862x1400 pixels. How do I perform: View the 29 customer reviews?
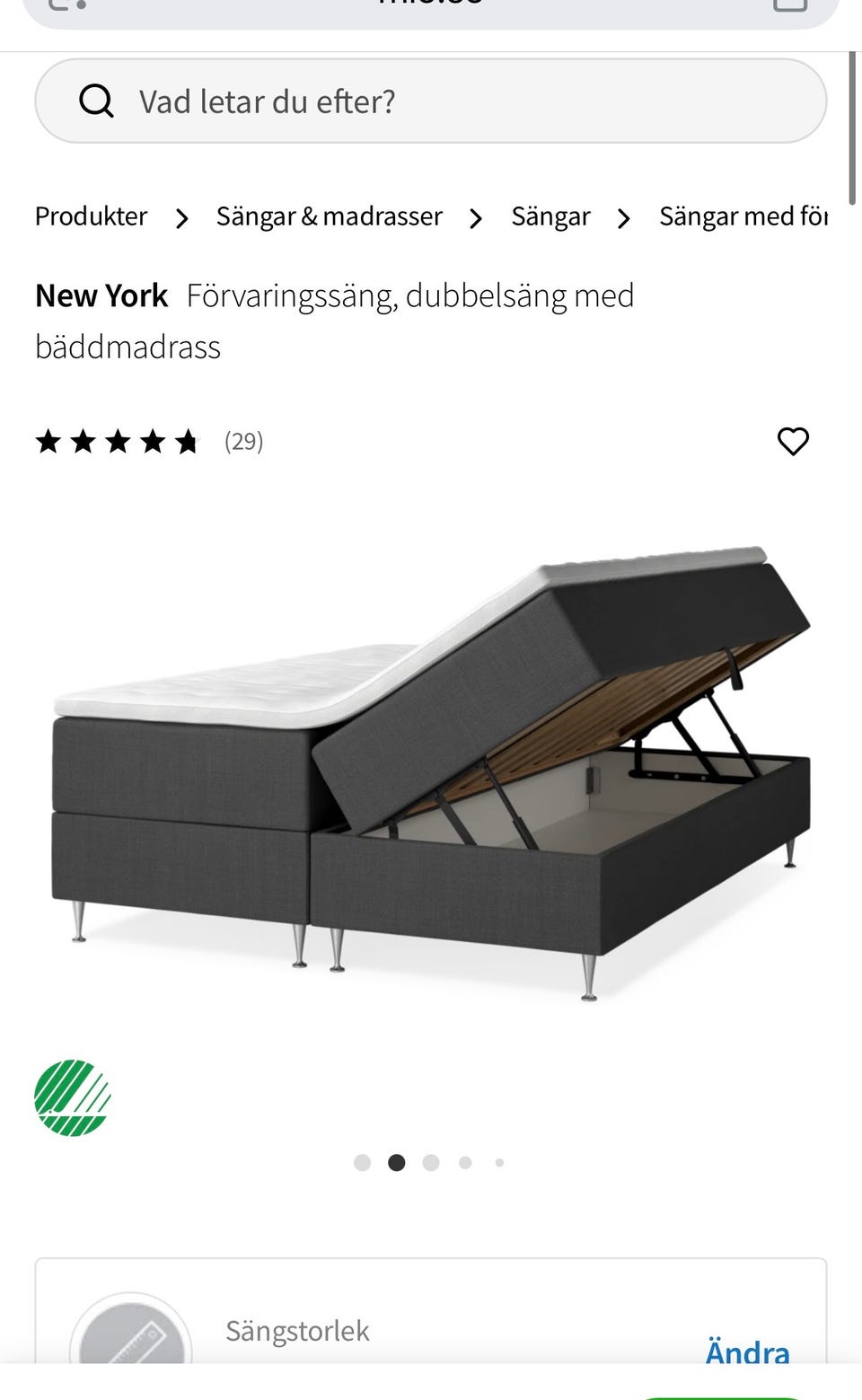(x=243, y=441)
